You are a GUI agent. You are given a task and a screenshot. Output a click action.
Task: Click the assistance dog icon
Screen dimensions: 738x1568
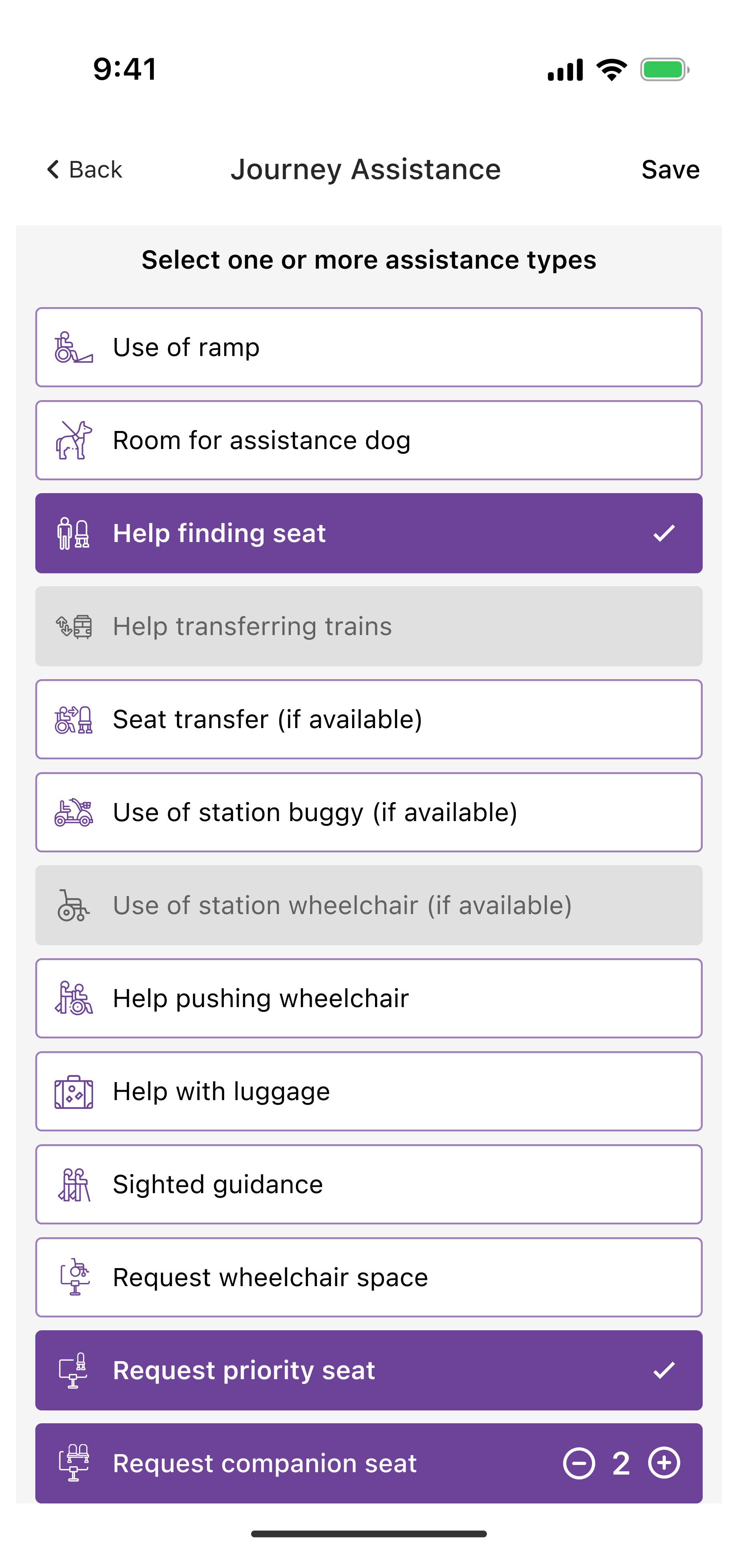point(73,439)
